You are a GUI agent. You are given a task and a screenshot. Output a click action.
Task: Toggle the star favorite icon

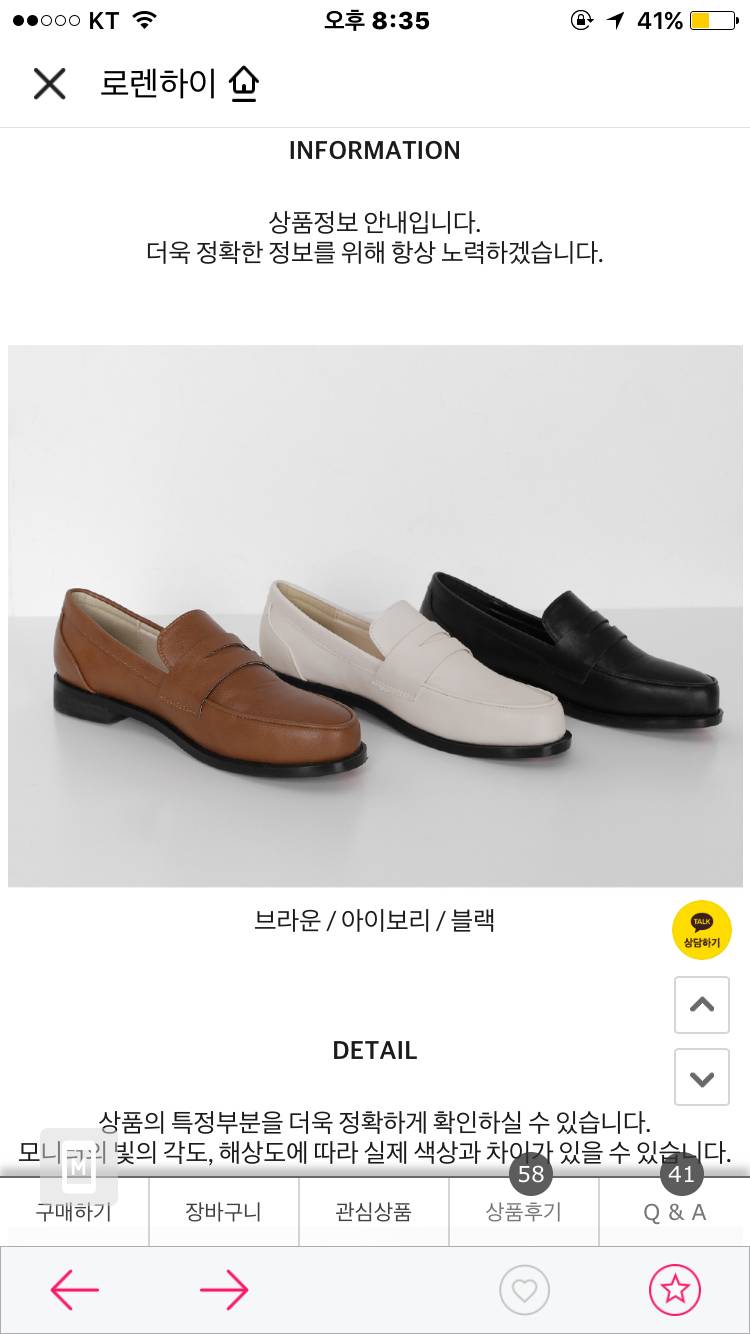coord(675,1290)
